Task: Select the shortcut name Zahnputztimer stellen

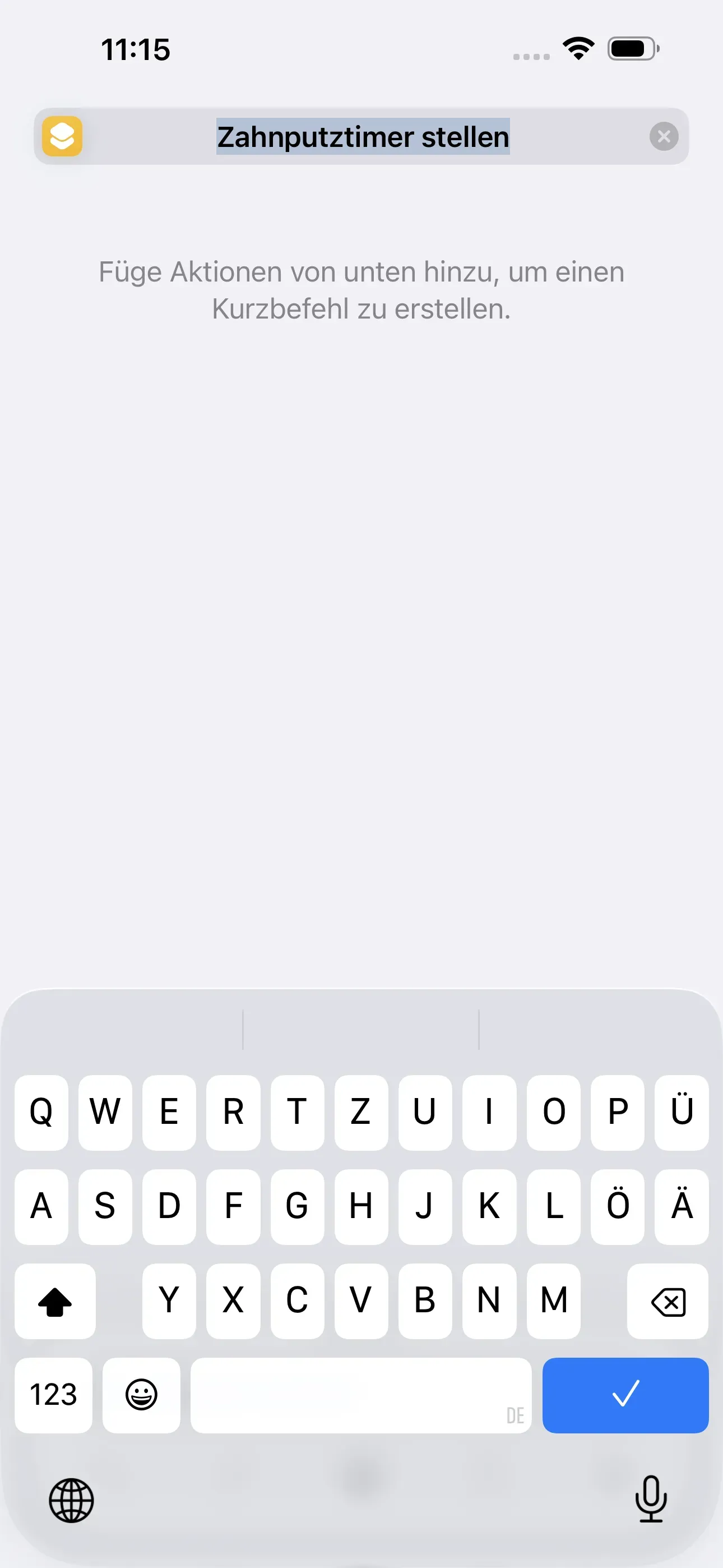Action: [x=363, y=136]
